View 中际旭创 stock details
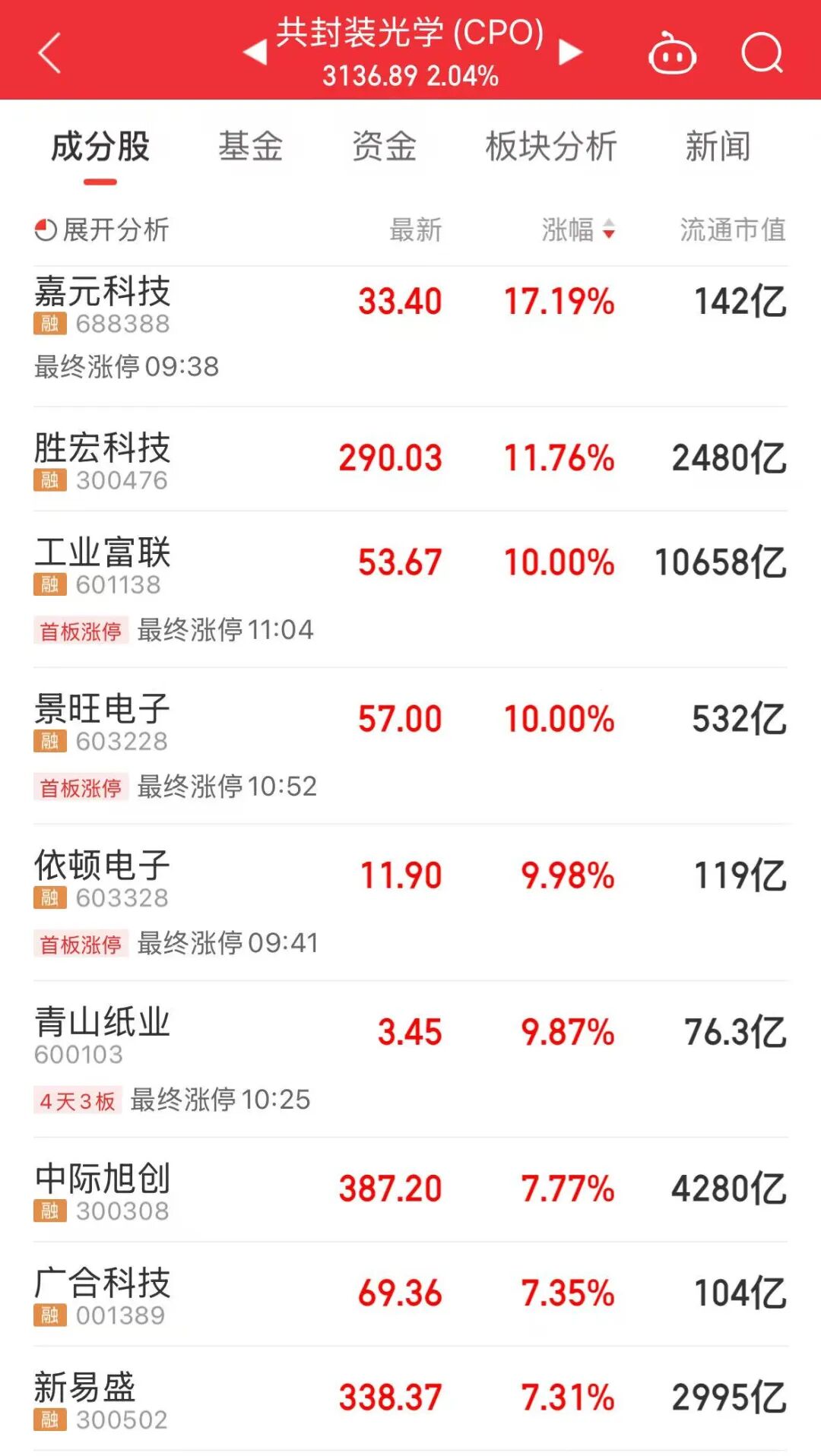The image size is (821, 1456). 103,1179
